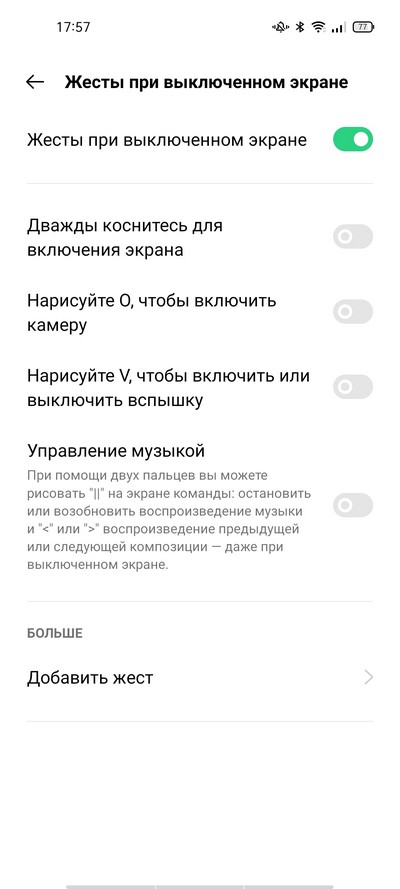Toggle Нарисуйте O, чтобы включить камеру
The width and height of the screenshot is (400, 889).
[352, 312]
